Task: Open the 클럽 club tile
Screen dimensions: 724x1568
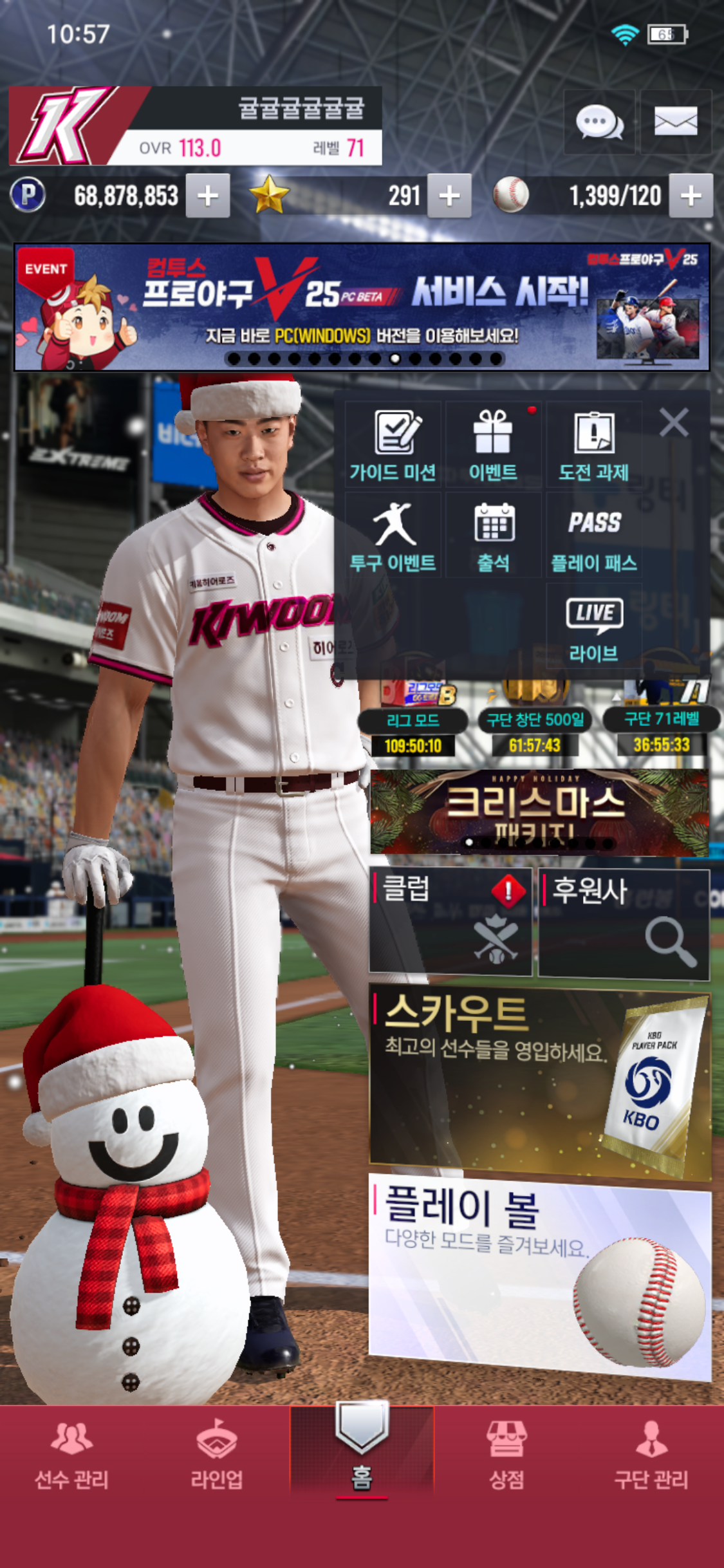Action: coord(450,921)
